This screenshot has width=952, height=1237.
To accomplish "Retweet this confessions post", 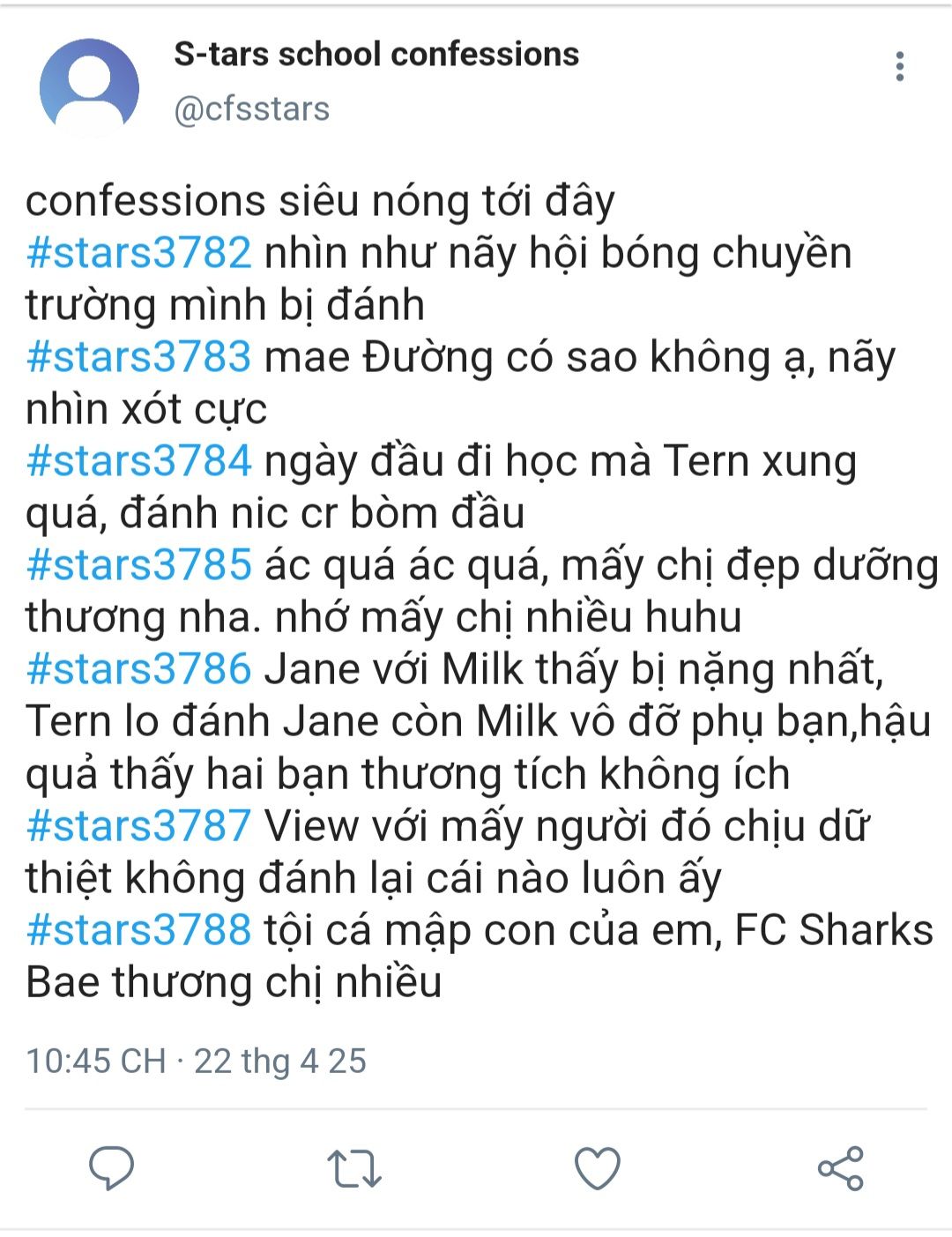I will tap(354, 1169).
